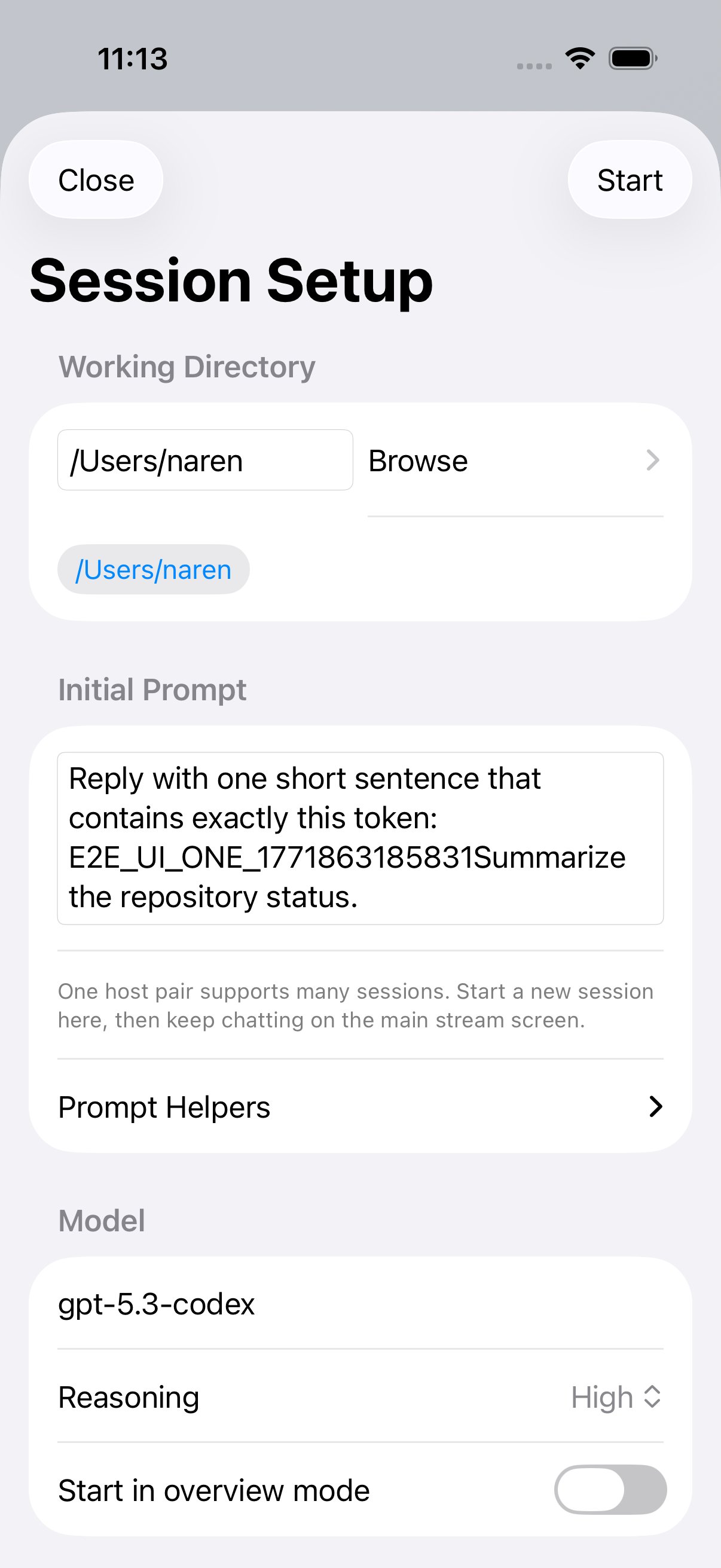Image resolution: width=721 pixels, height=1568 pixels.
Task: Tap the Prompt Helpers chevron arrow
Action: tap(655, 1106)
